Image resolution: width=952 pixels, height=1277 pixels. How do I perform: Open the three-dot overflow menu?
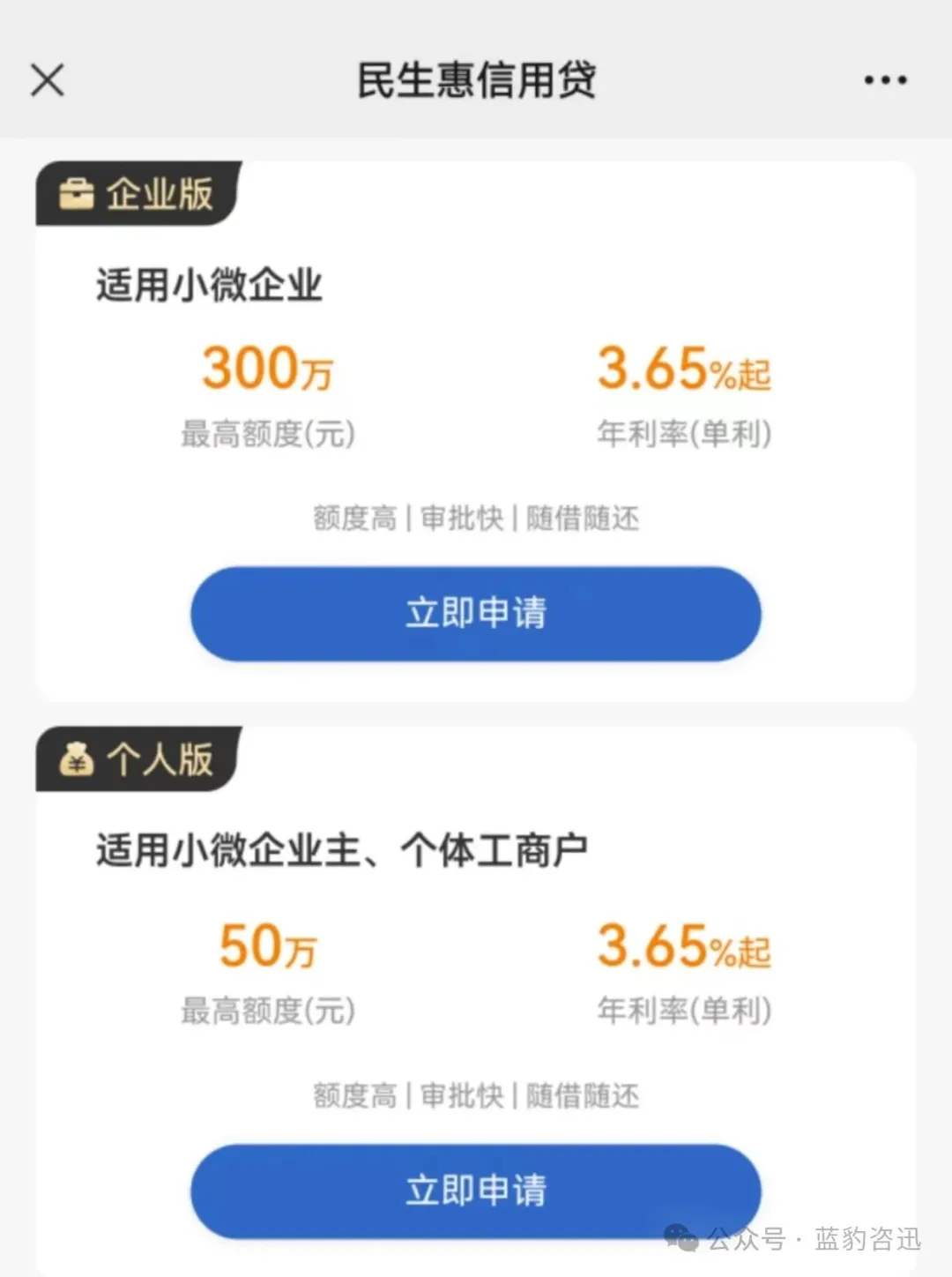click(884, 80)
